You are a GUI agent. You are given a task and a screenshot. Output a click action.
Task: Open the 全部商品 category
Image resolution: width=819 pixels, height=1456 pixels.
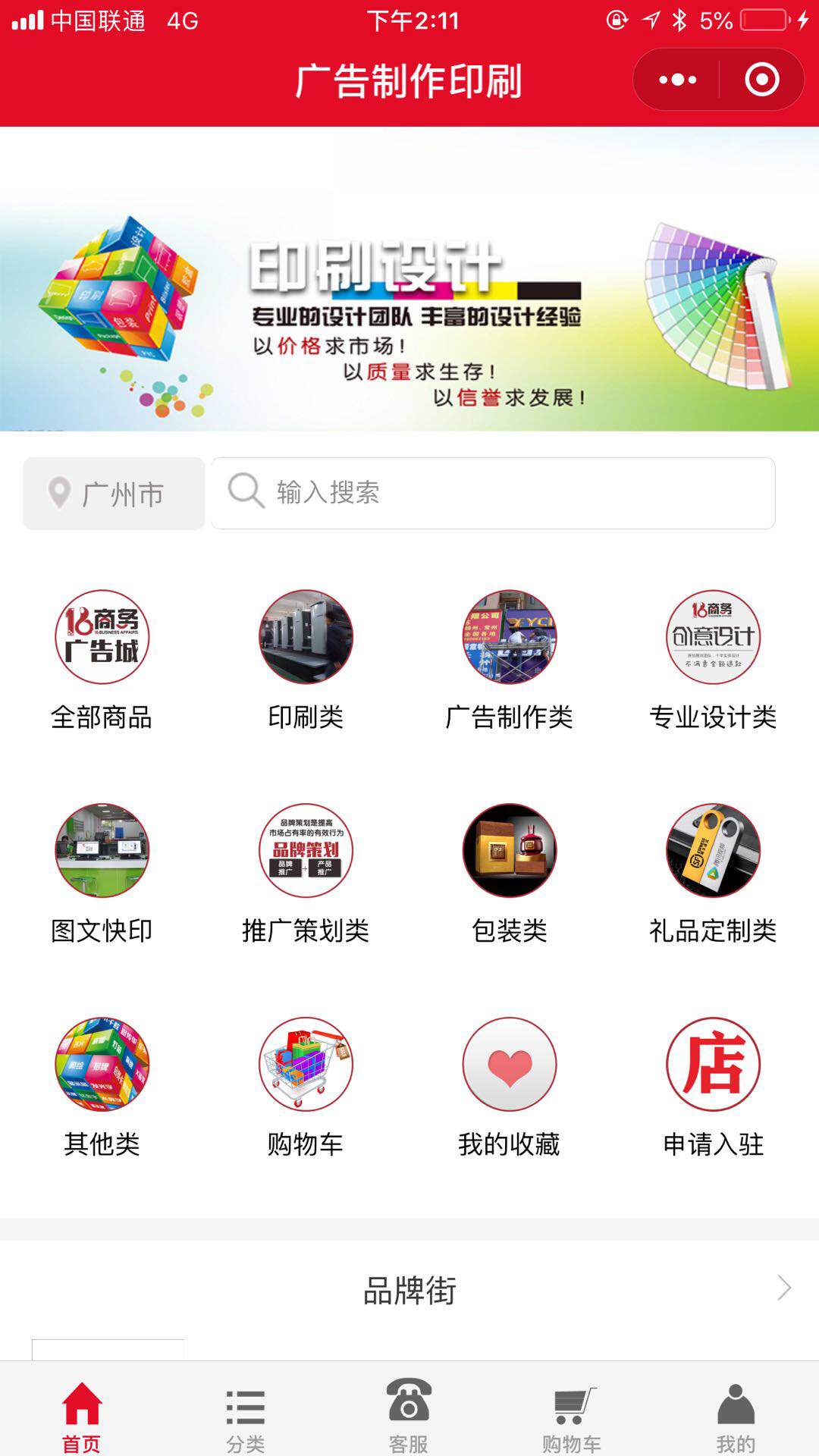(x=102, y=658)
